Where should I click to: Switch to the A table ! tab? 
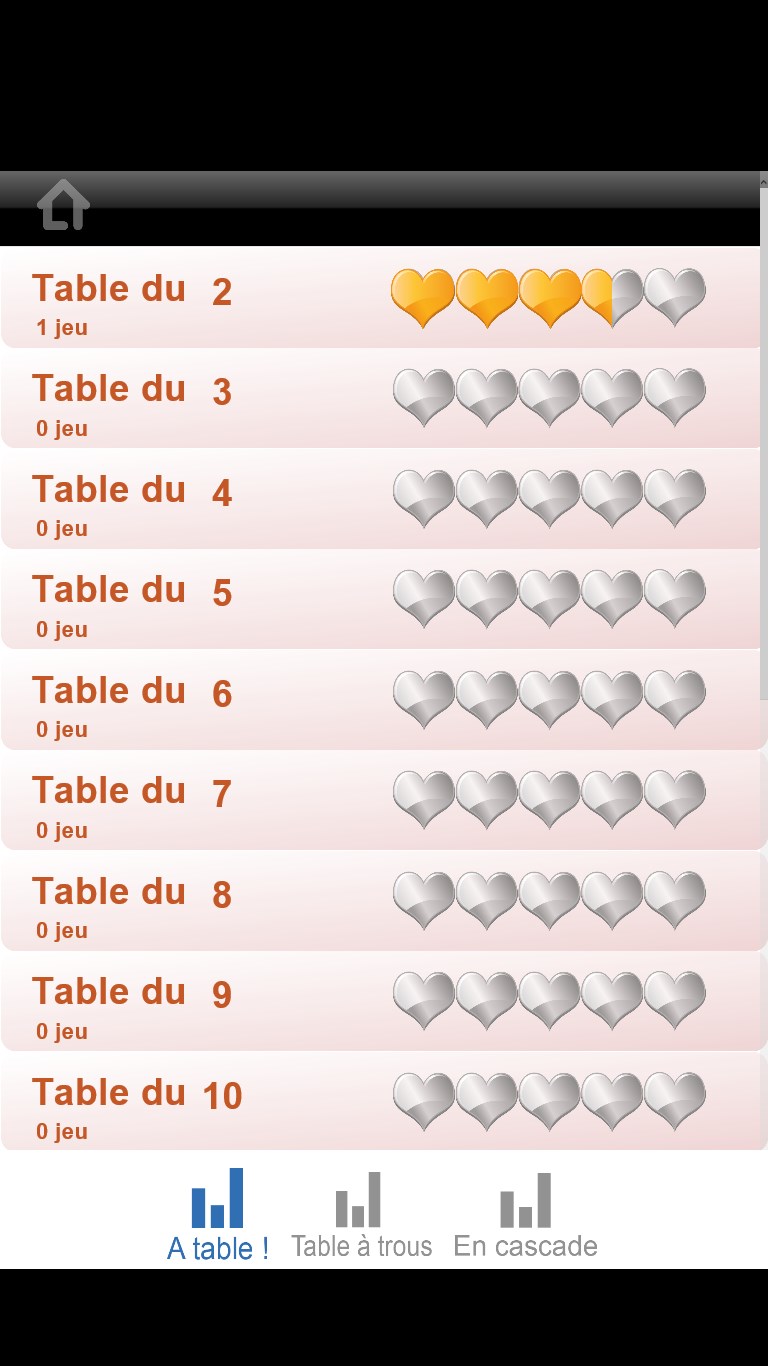coord(217,1214)
